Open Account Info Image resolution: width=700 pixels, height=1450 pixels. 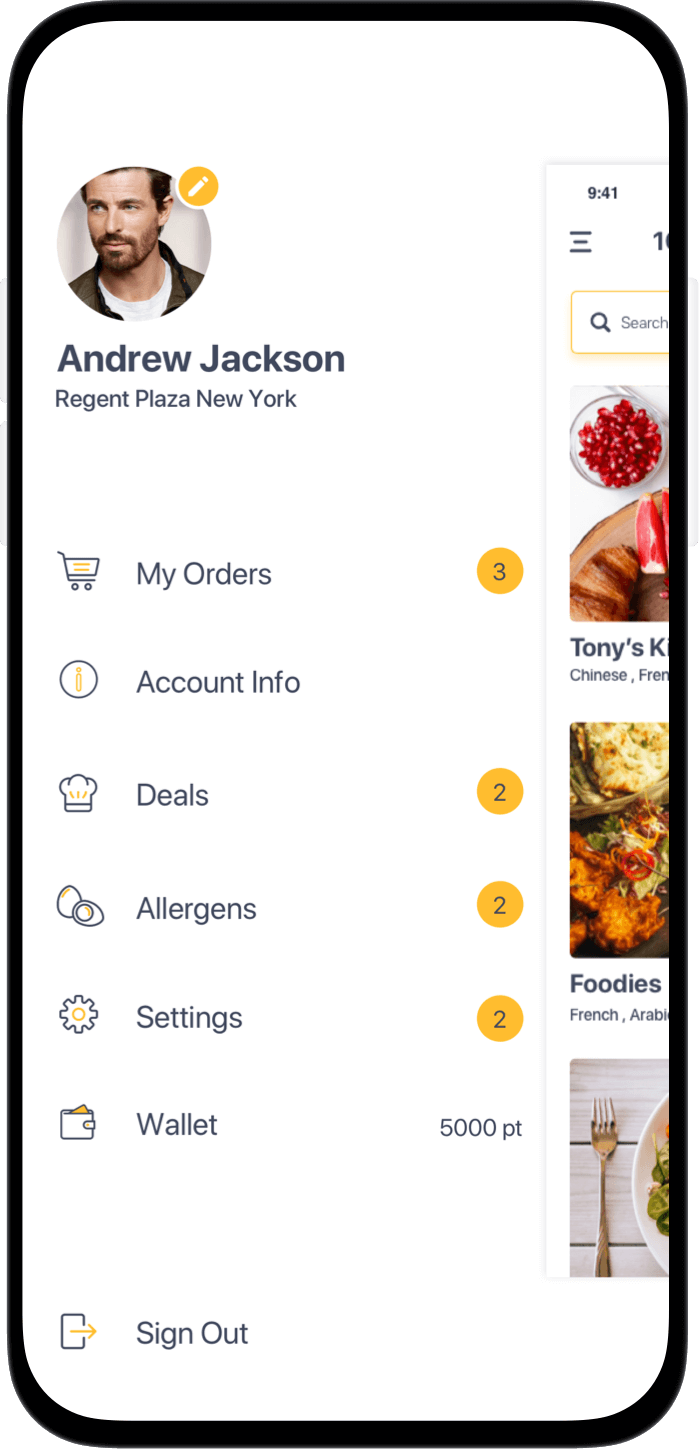[x=289, y=682]
